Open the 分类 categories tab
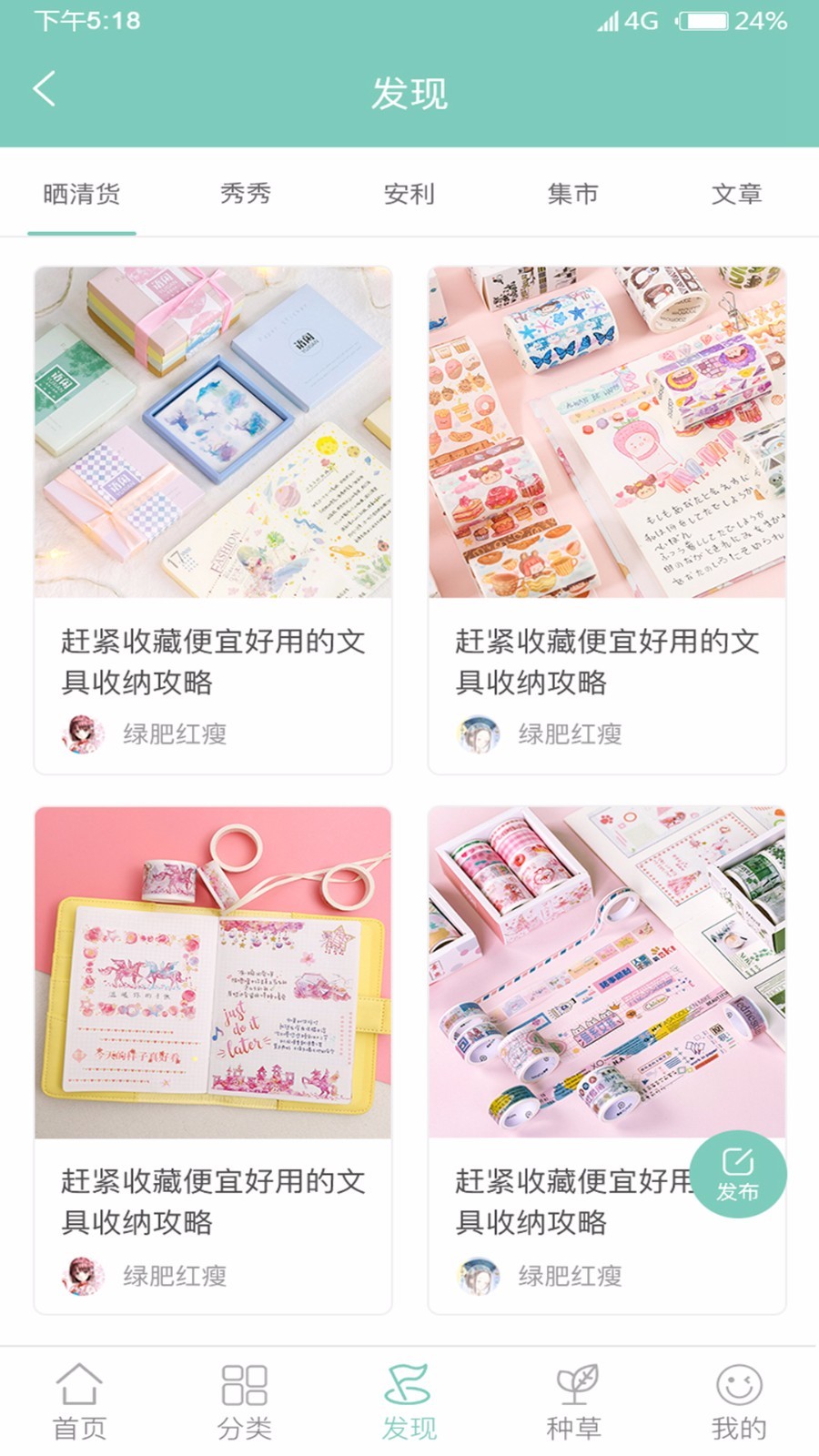This screenshot has height=1456, width=819. point(245,1401)
